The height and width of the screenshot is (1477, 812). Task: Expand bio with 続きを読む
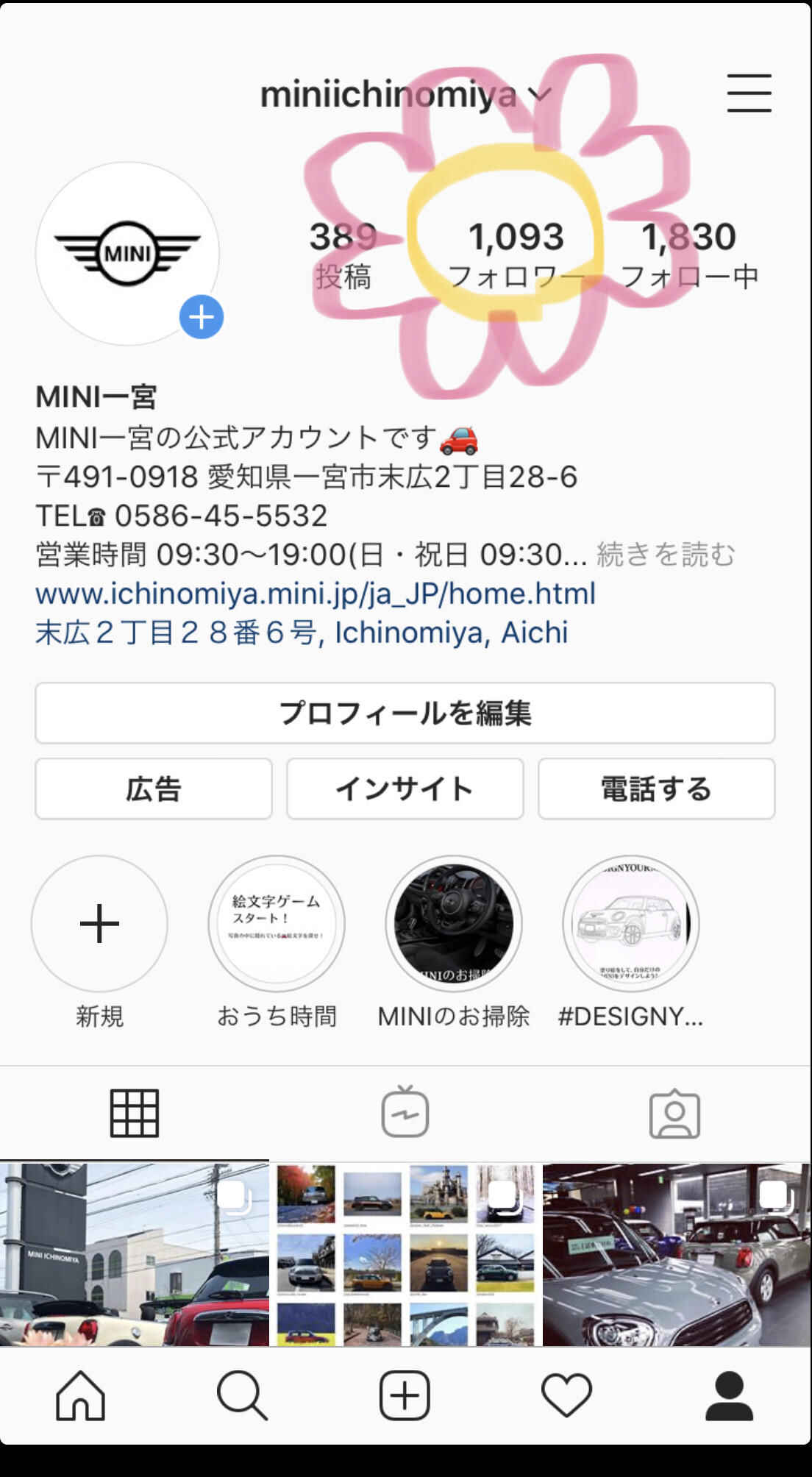[666, 555]
